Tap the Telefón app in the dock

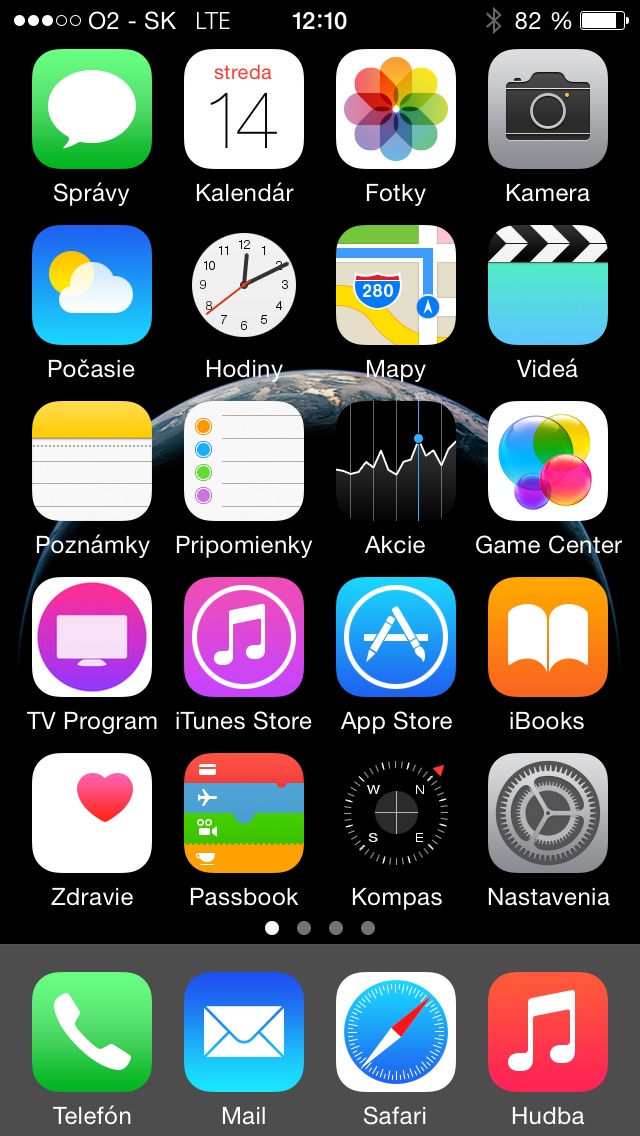(x=92, y=1032)
